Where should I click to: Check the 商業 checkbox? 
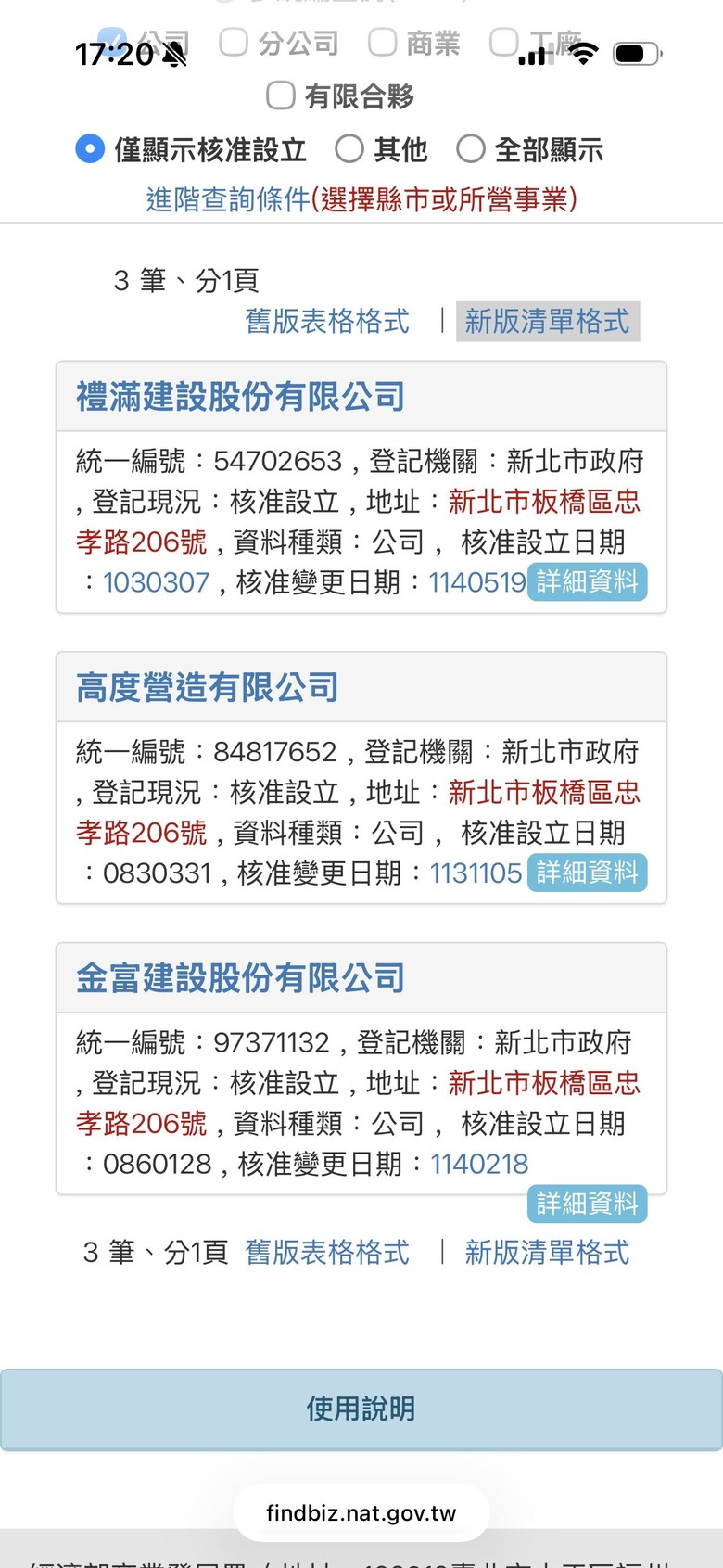[x=383, y=43]
